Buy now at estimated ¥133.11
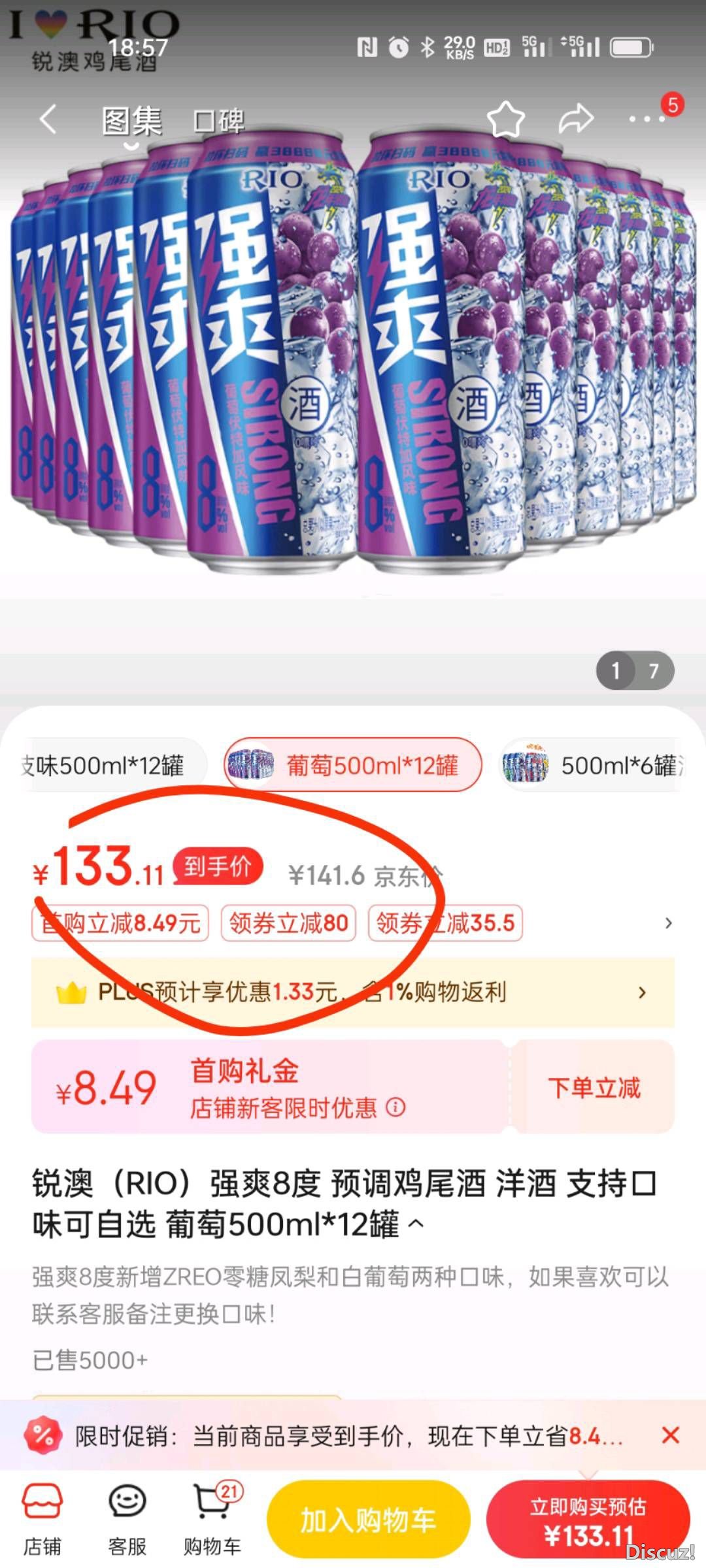Viewport: 706px width, 1568px height. click(x=588, y=1519)
